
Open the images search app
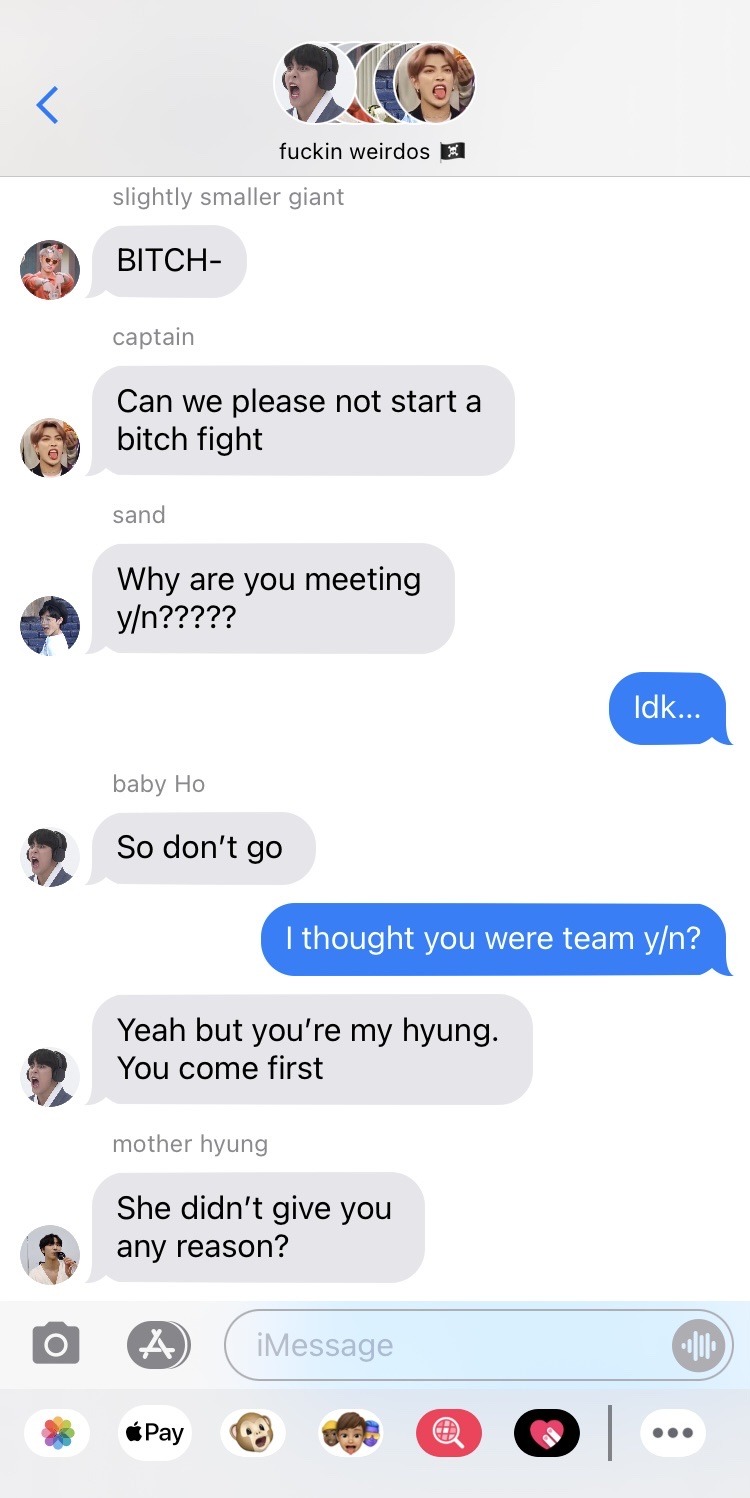pyautogui.click(x=448, y=1433)
